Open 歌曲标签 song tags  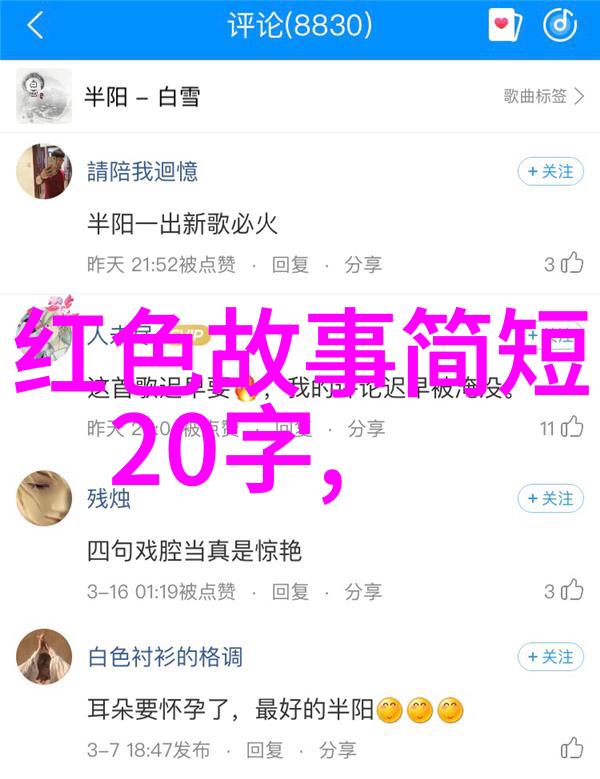(545, 96)
